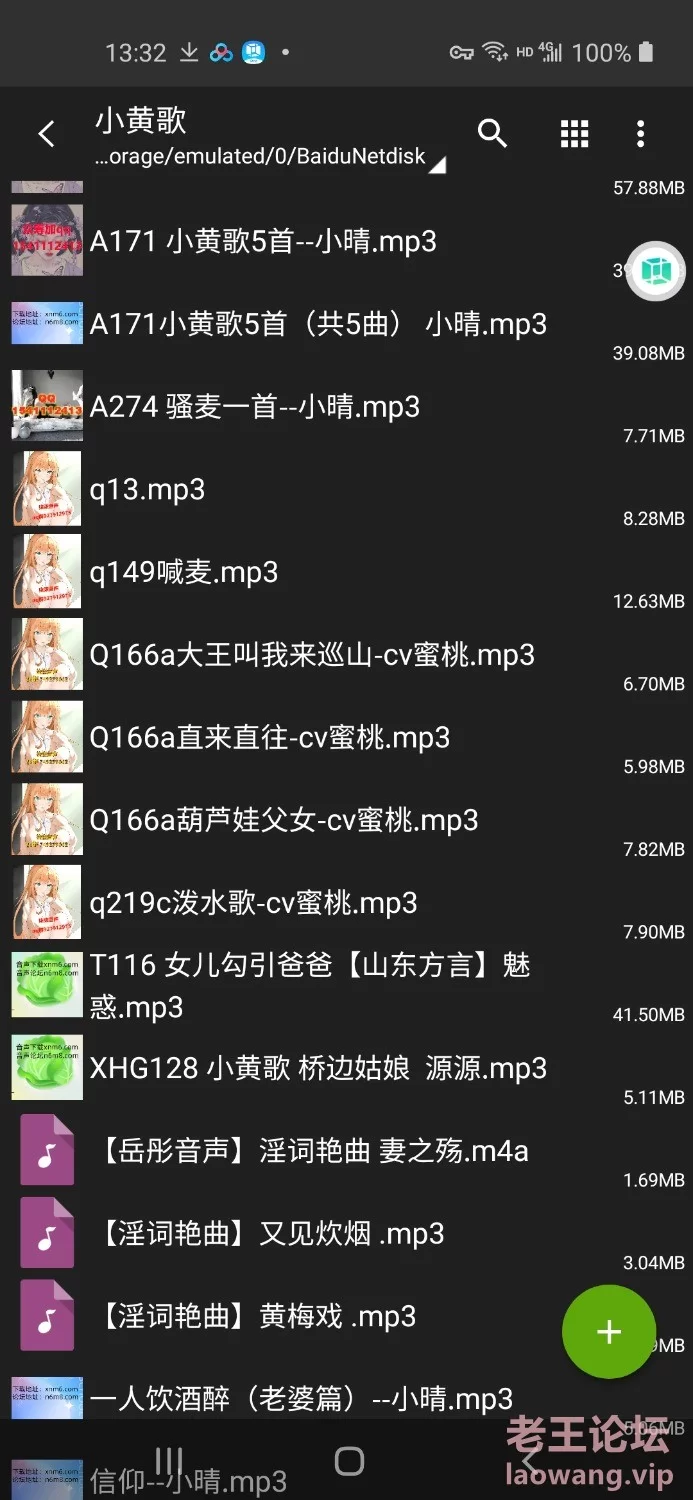Open the file A274 骚麦一首--小晴.mp3

coord(255,407)
